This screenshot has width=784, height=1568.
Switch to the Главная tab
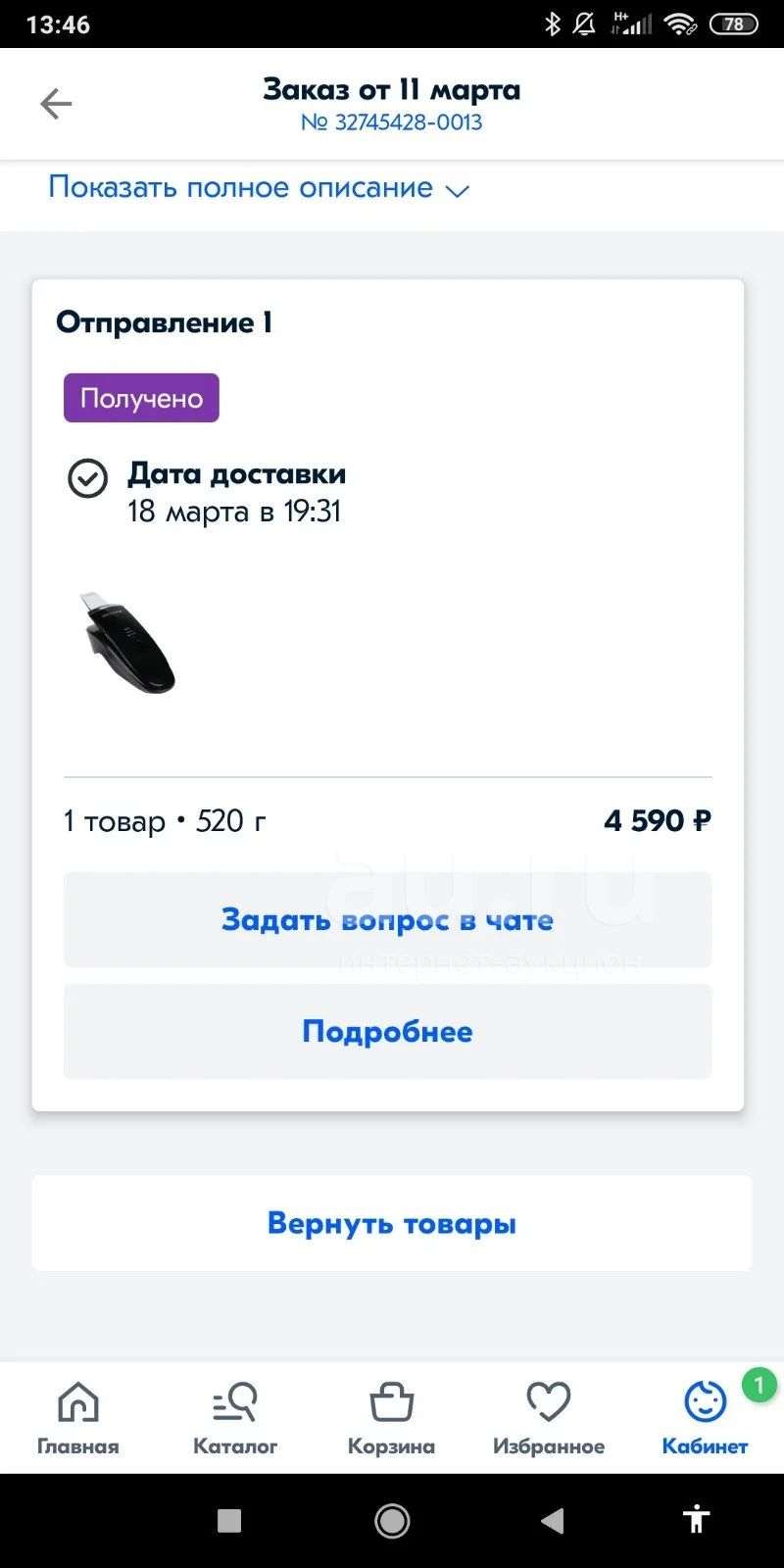pyautogui.click(x=78, y=1417)
